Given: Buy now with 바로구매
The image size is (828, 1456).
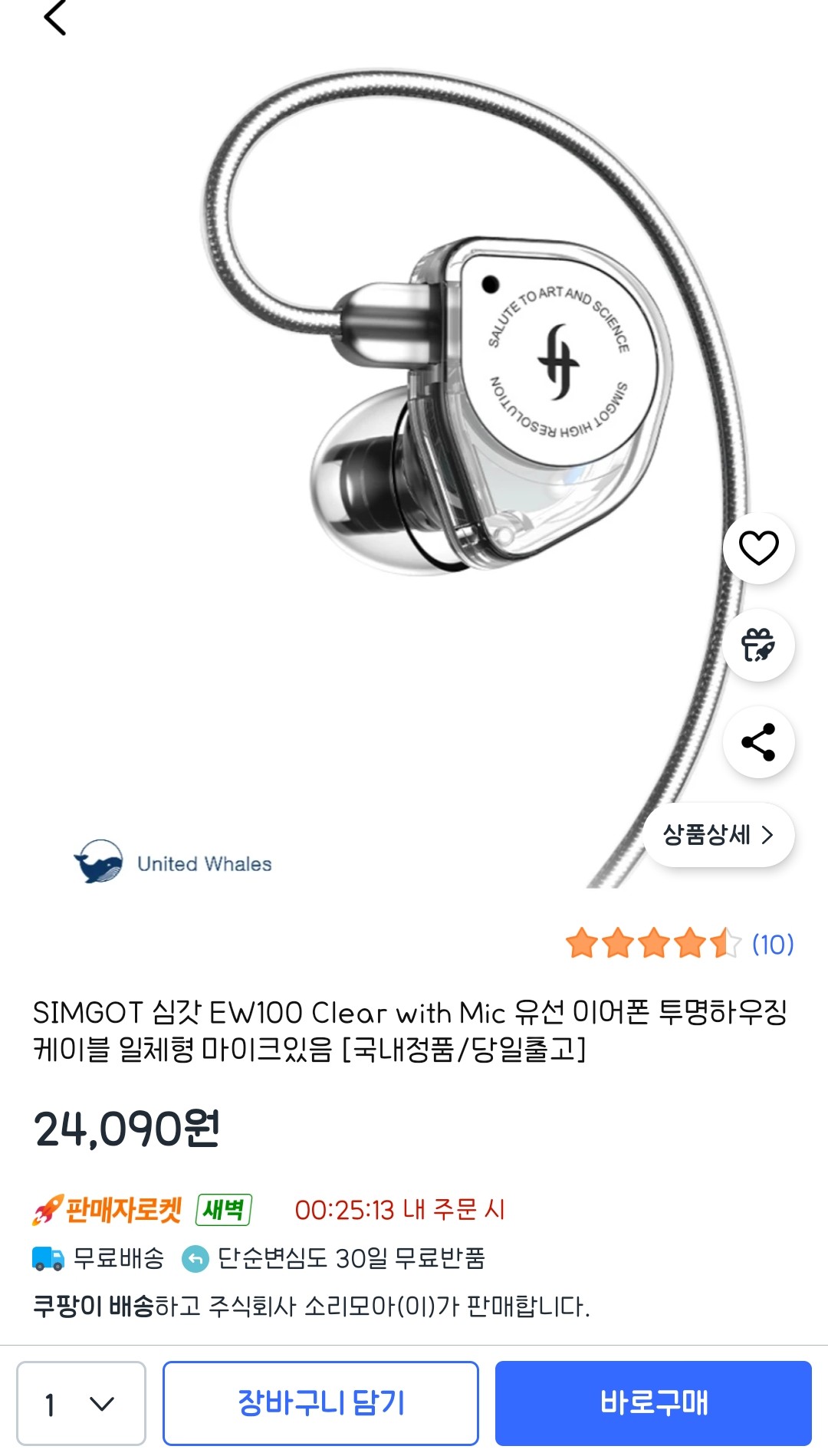Looking at the screenshot, I should pos(653,1404).
